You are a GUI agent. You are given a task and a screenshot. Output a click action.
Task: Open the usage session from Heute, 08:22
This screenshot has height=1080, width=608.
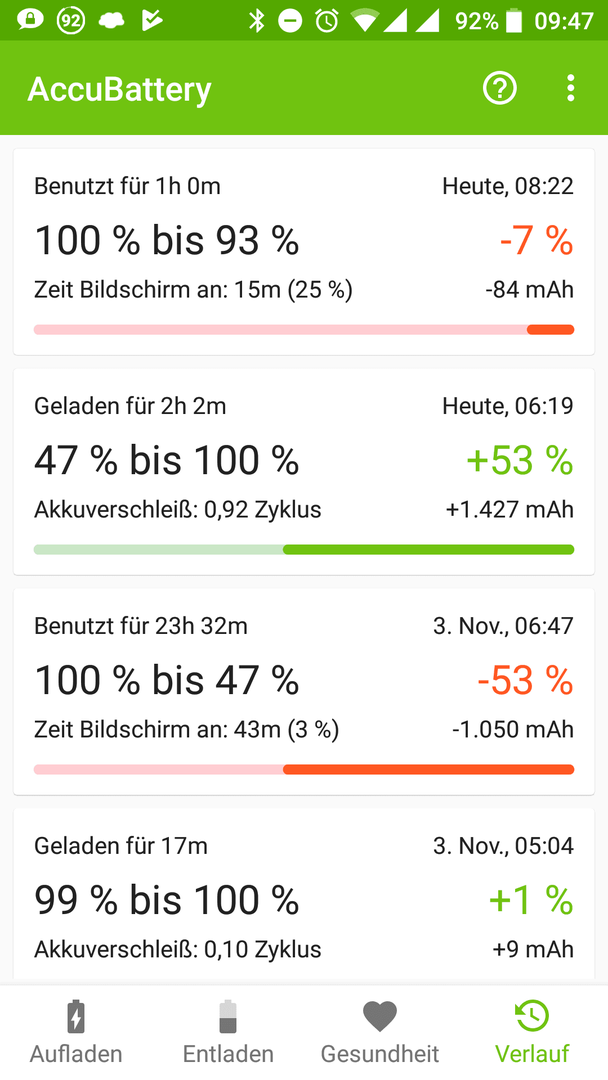(x=304, y=252)
